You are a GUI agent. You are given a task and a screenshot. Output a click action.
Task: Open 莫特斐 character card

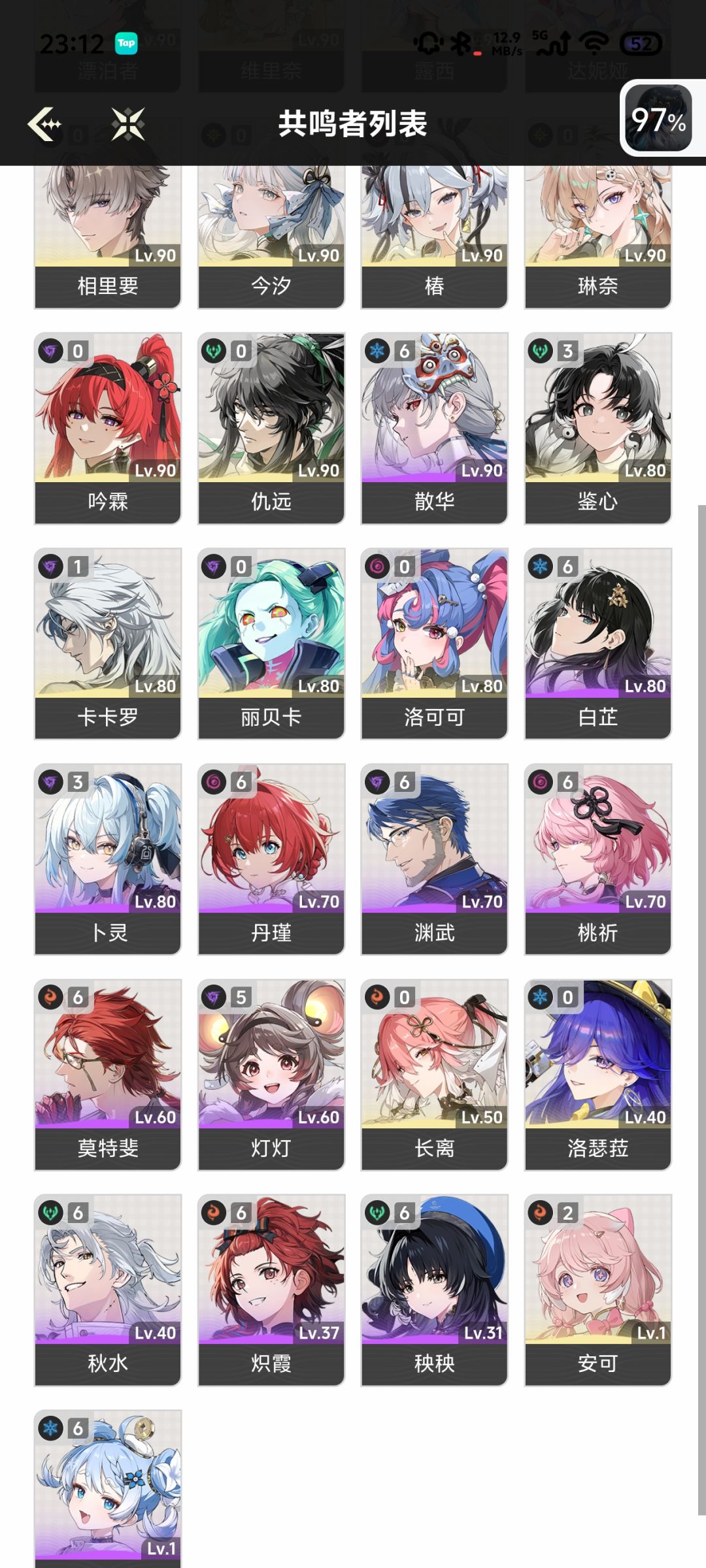[108, 1075]
